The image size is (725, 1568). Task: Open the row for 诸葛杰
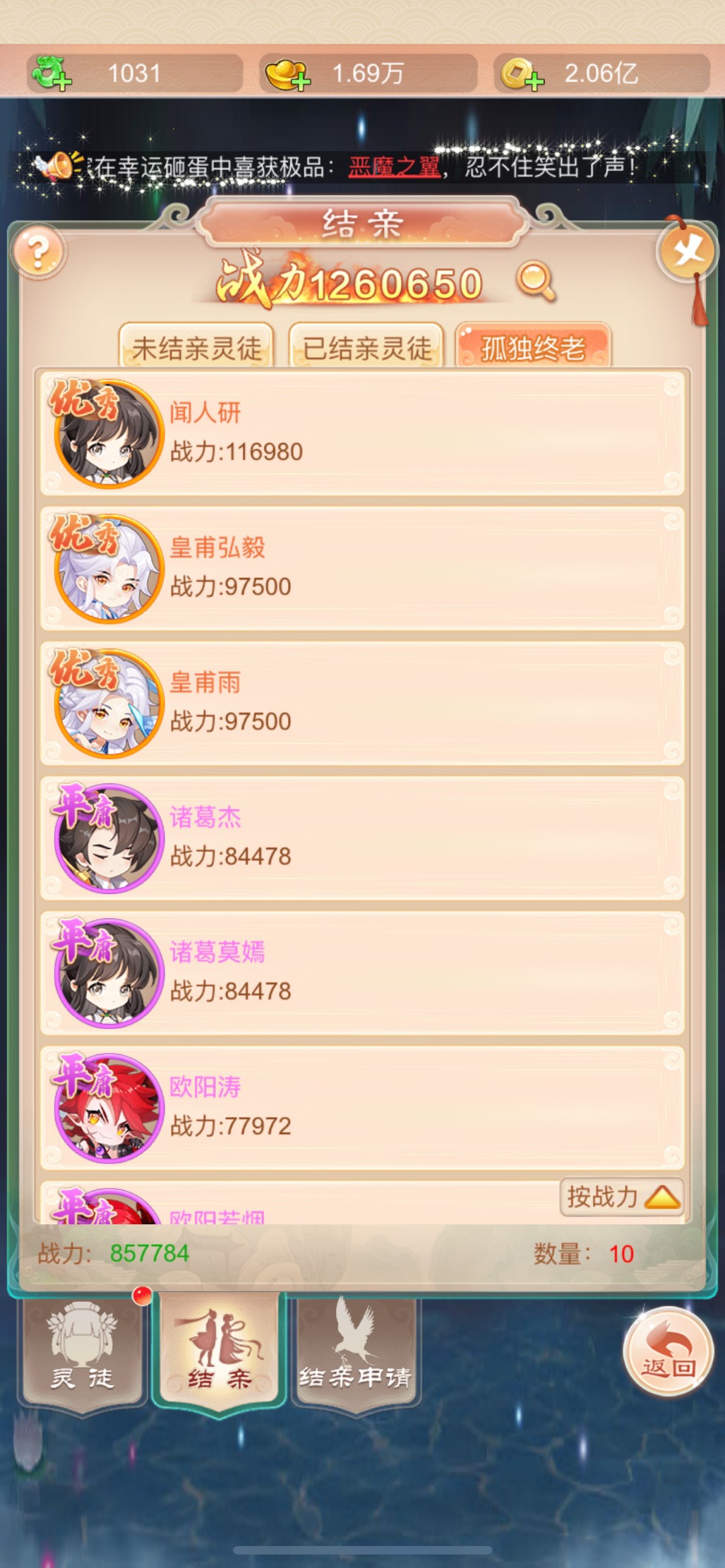[362, 837]
